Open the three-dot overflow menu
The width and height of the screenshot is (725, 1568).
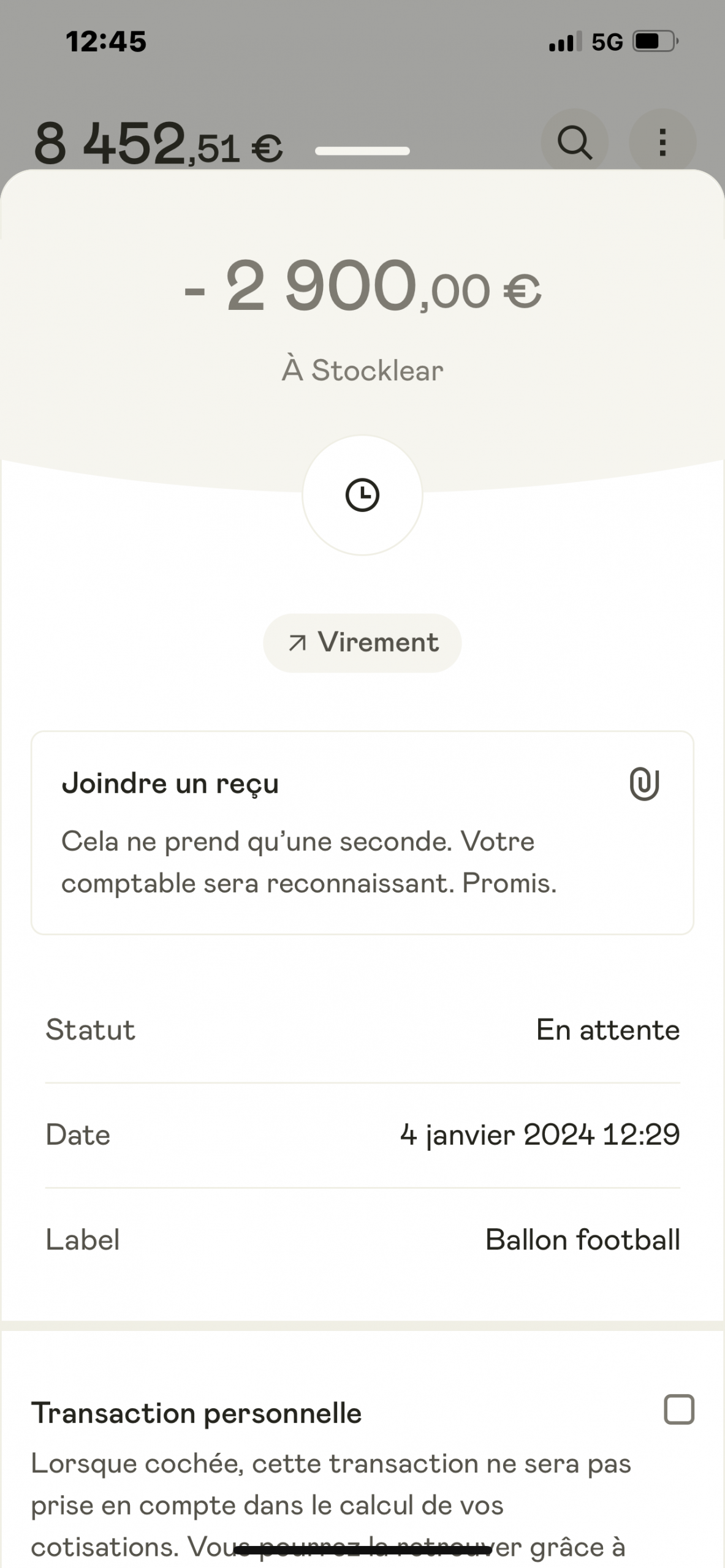tap(662, 143)
